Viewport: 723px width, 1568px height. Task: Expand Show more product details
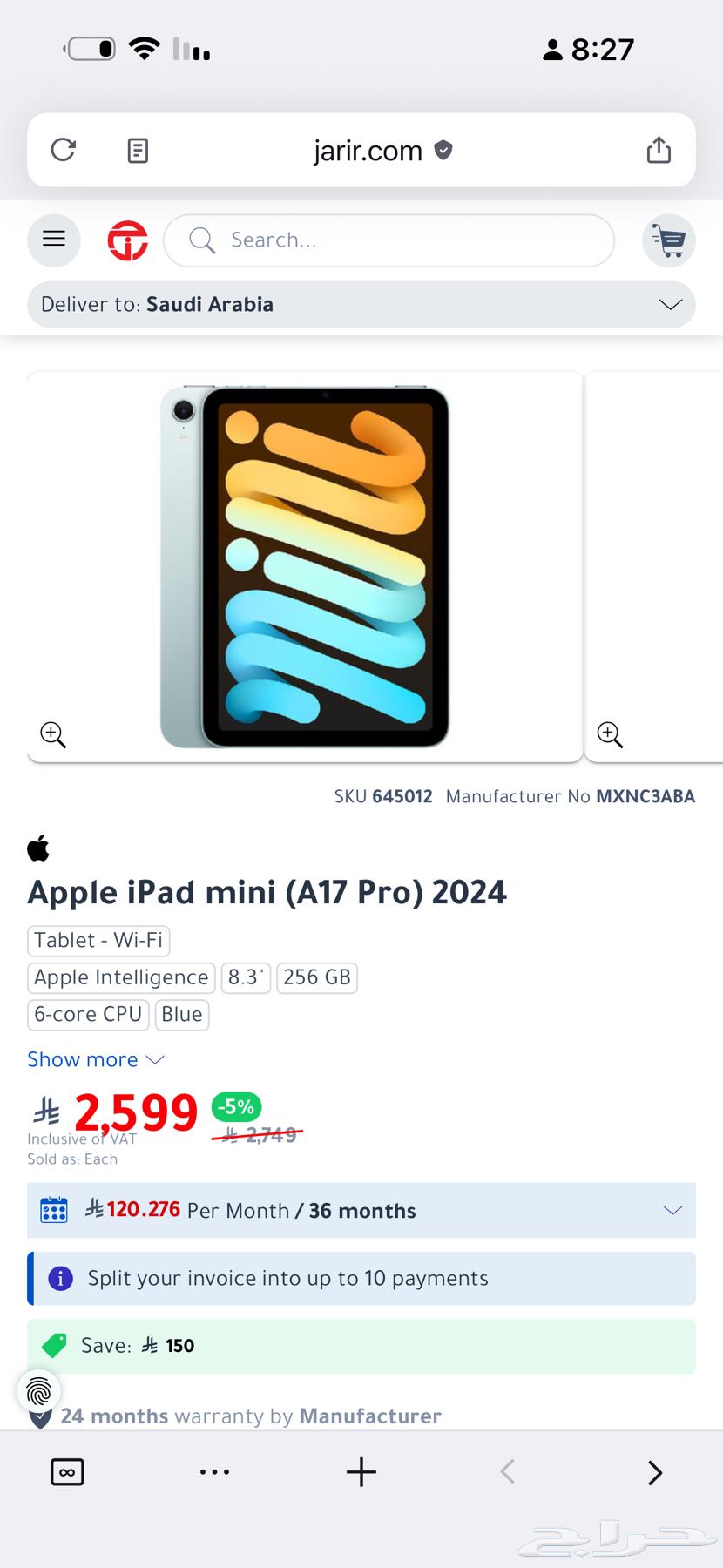tap(96, 1059)
